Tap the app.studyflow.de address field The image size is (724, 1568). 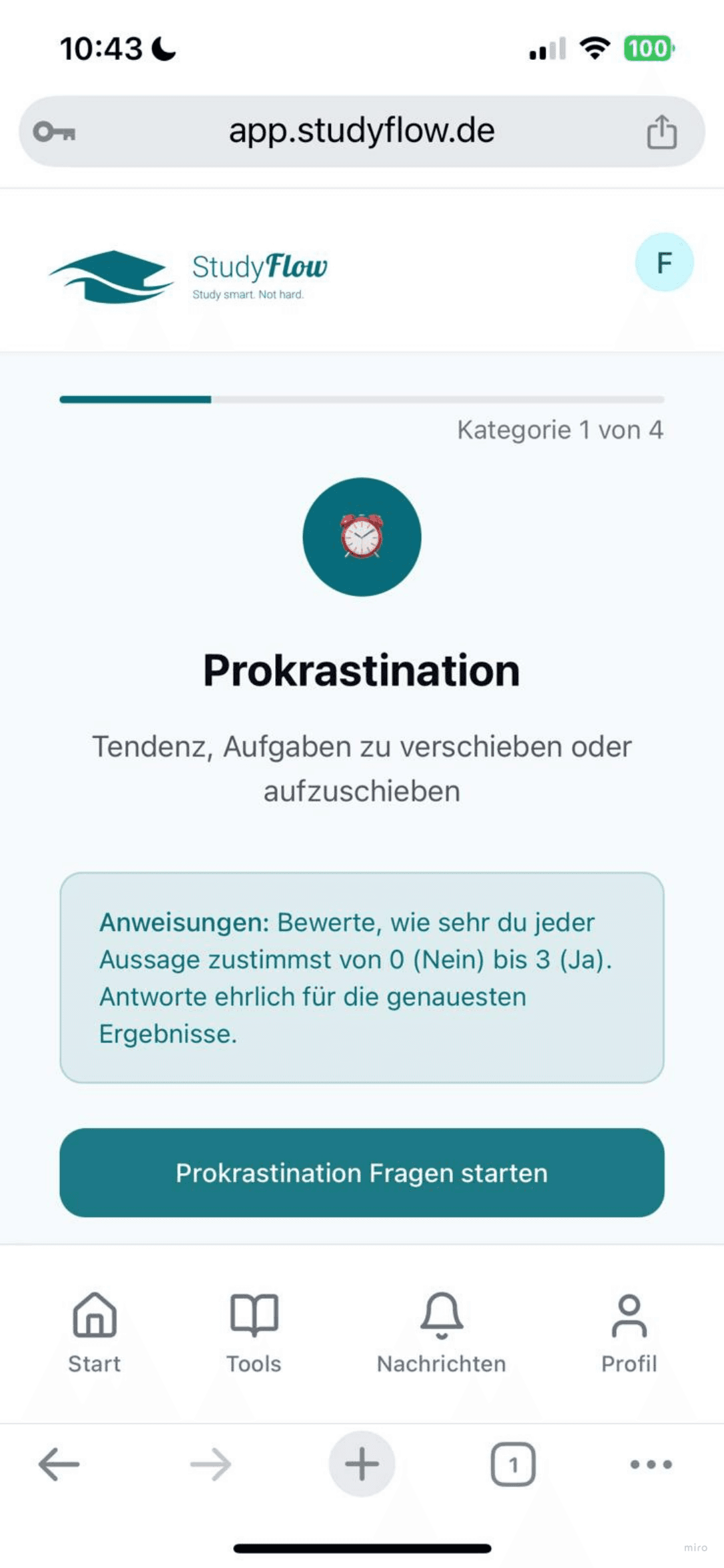tap(362, 131)
